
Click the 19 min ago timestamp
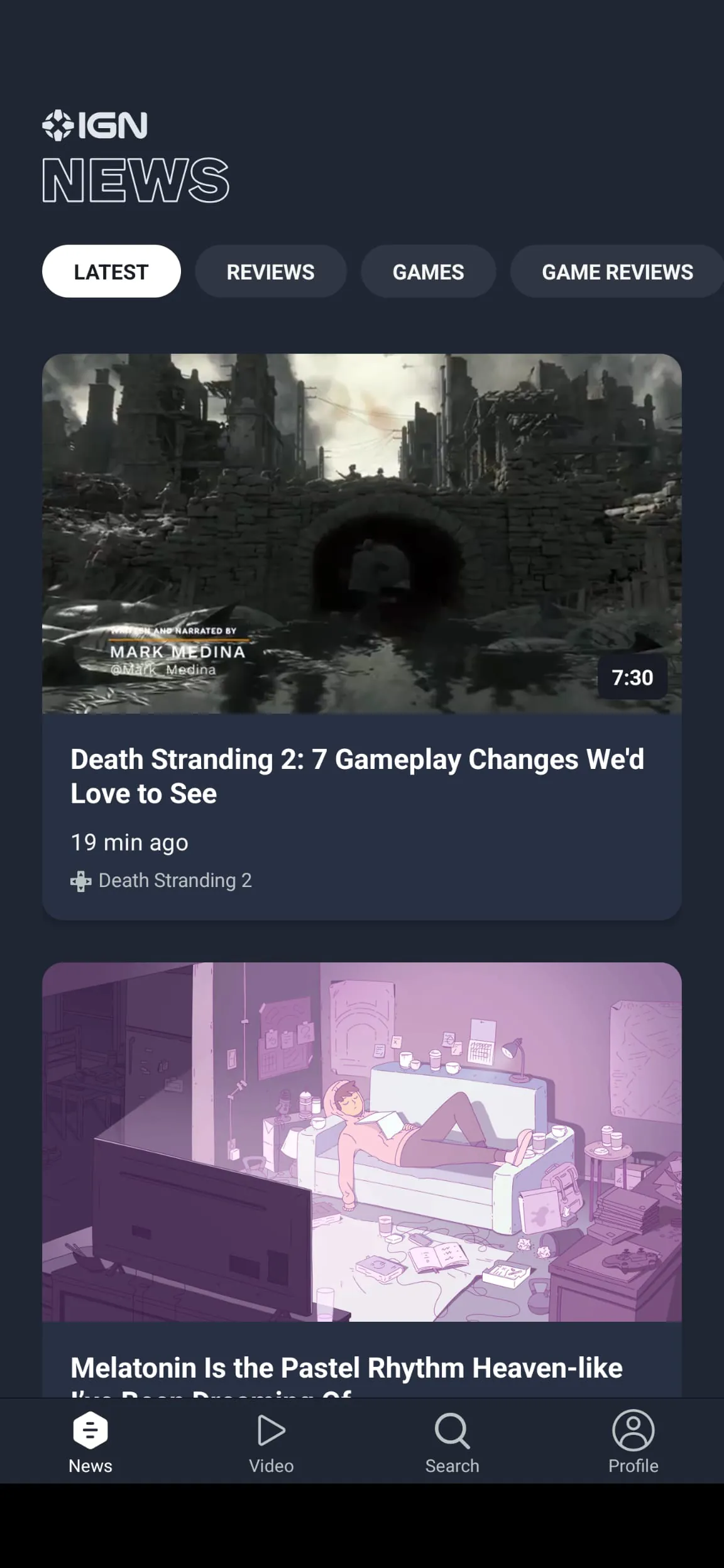[x=129, y=842]
